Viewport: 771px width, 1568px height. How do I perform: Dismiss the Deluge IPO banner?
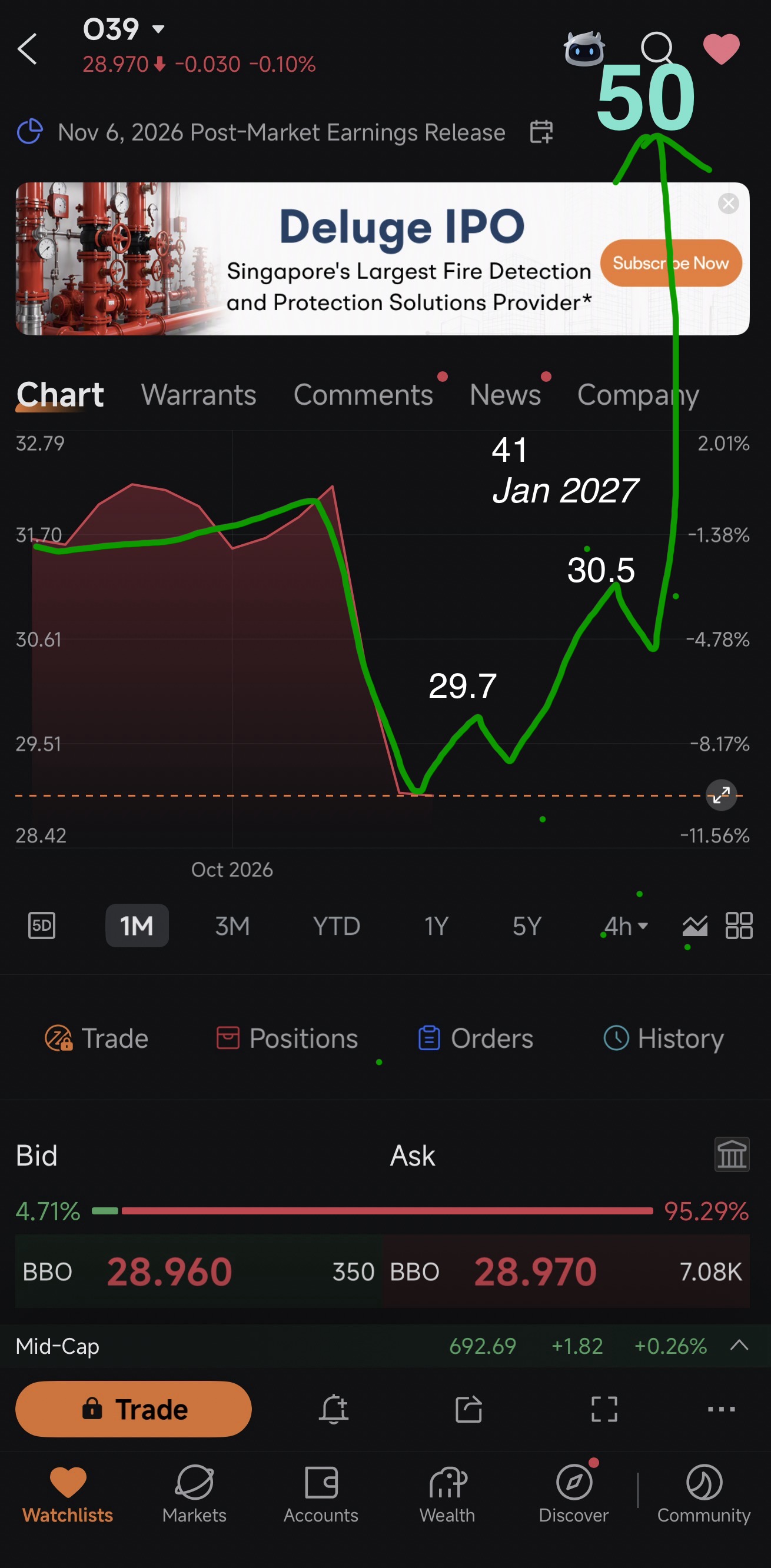(x=729, y=204)
